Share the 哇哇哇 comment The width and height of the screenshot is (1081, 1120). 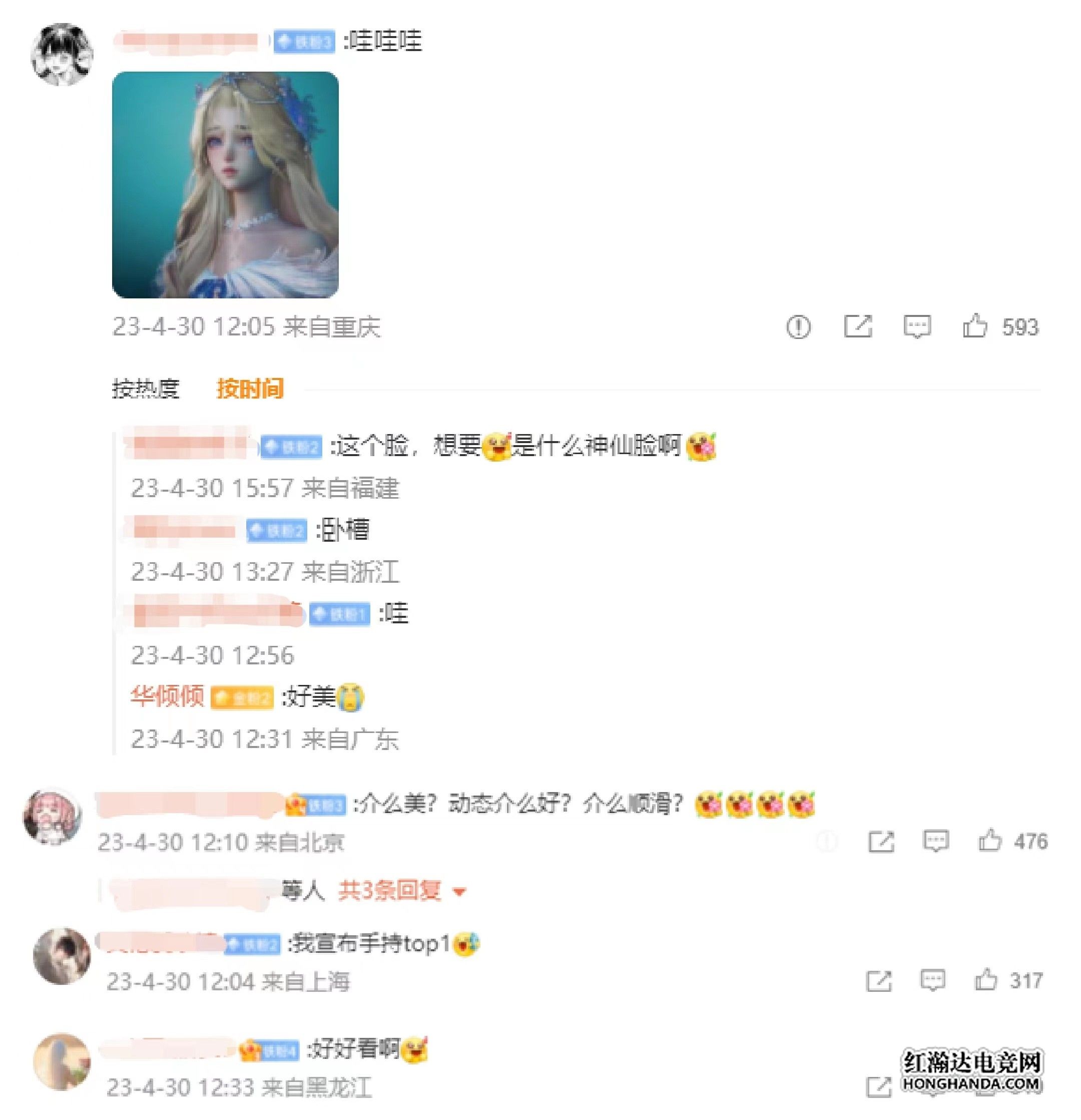tap(858, 327)
